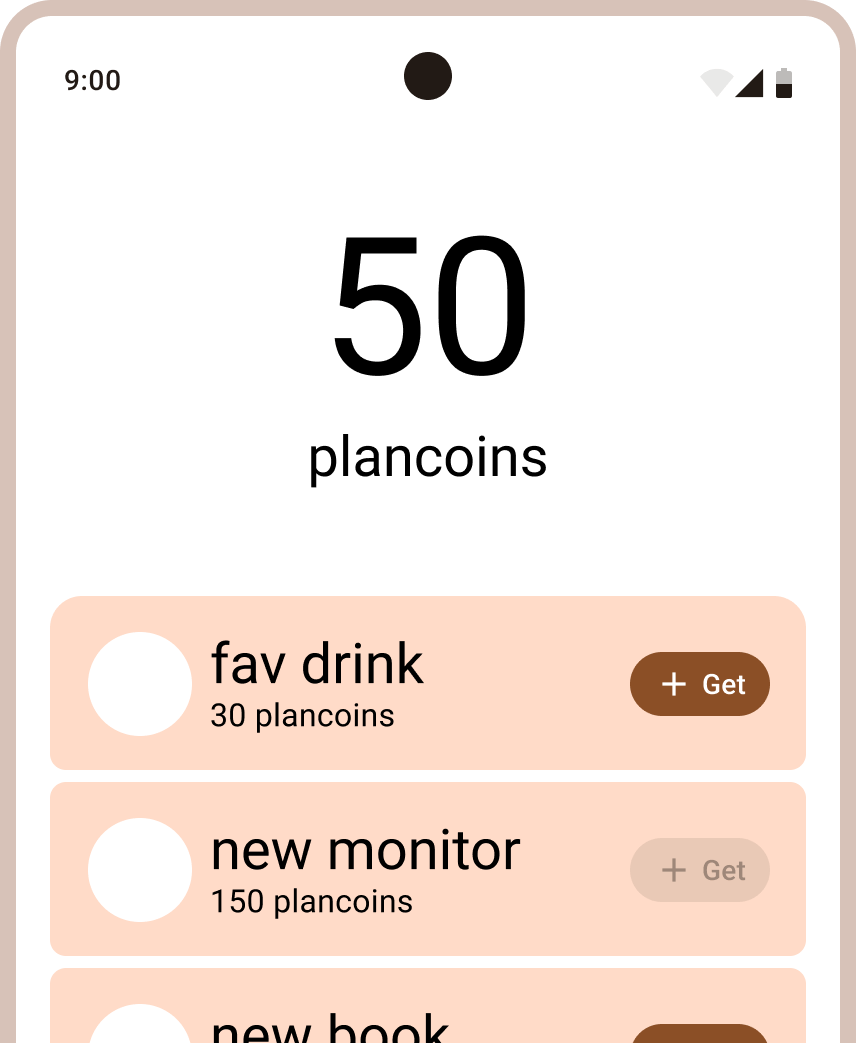The image size is (856, 1043).
Task: Open the new monitor reward card
Action: point(400,870)
